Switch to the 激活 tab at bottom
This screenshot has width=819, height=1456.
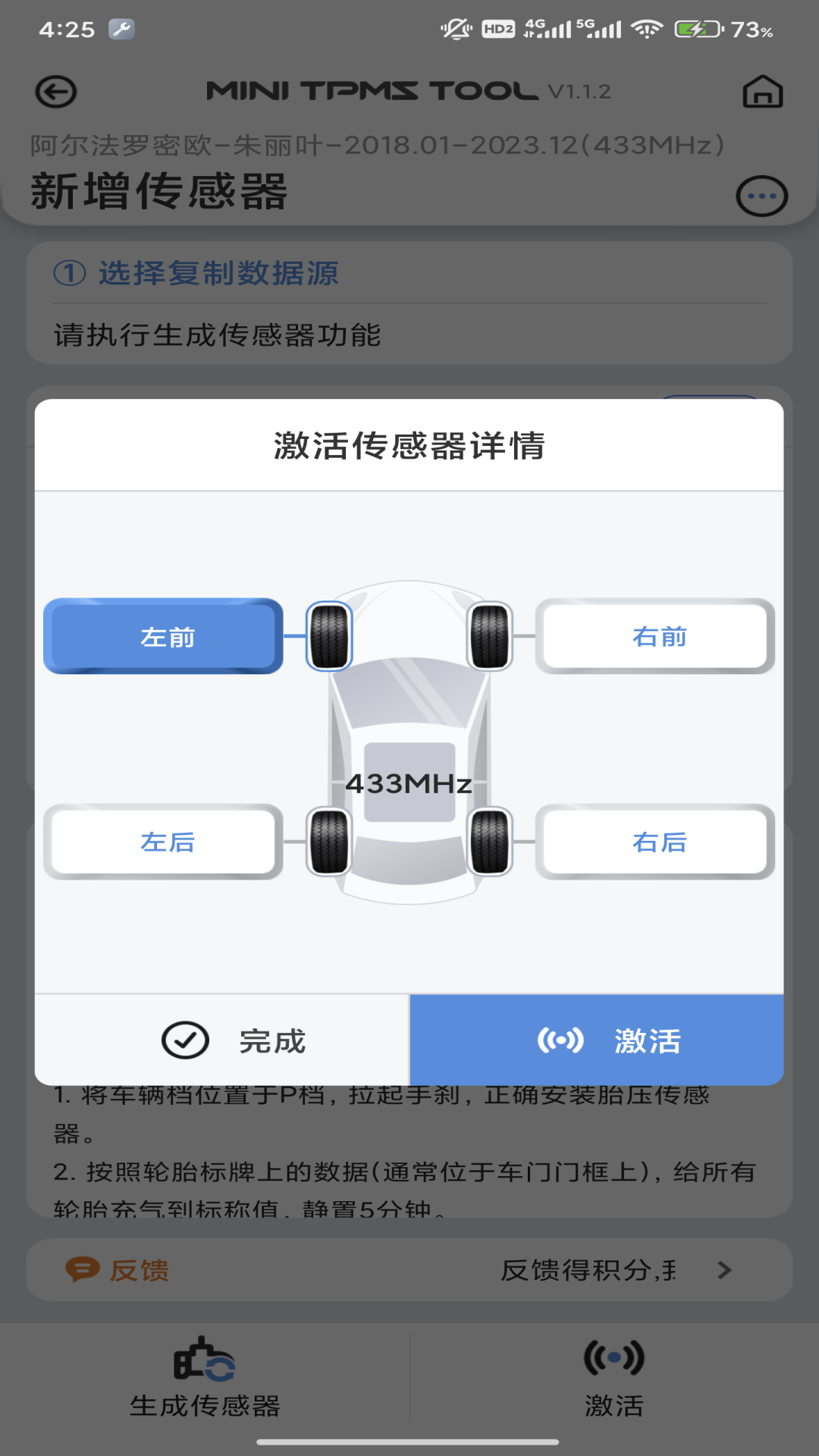point(613,1380)
